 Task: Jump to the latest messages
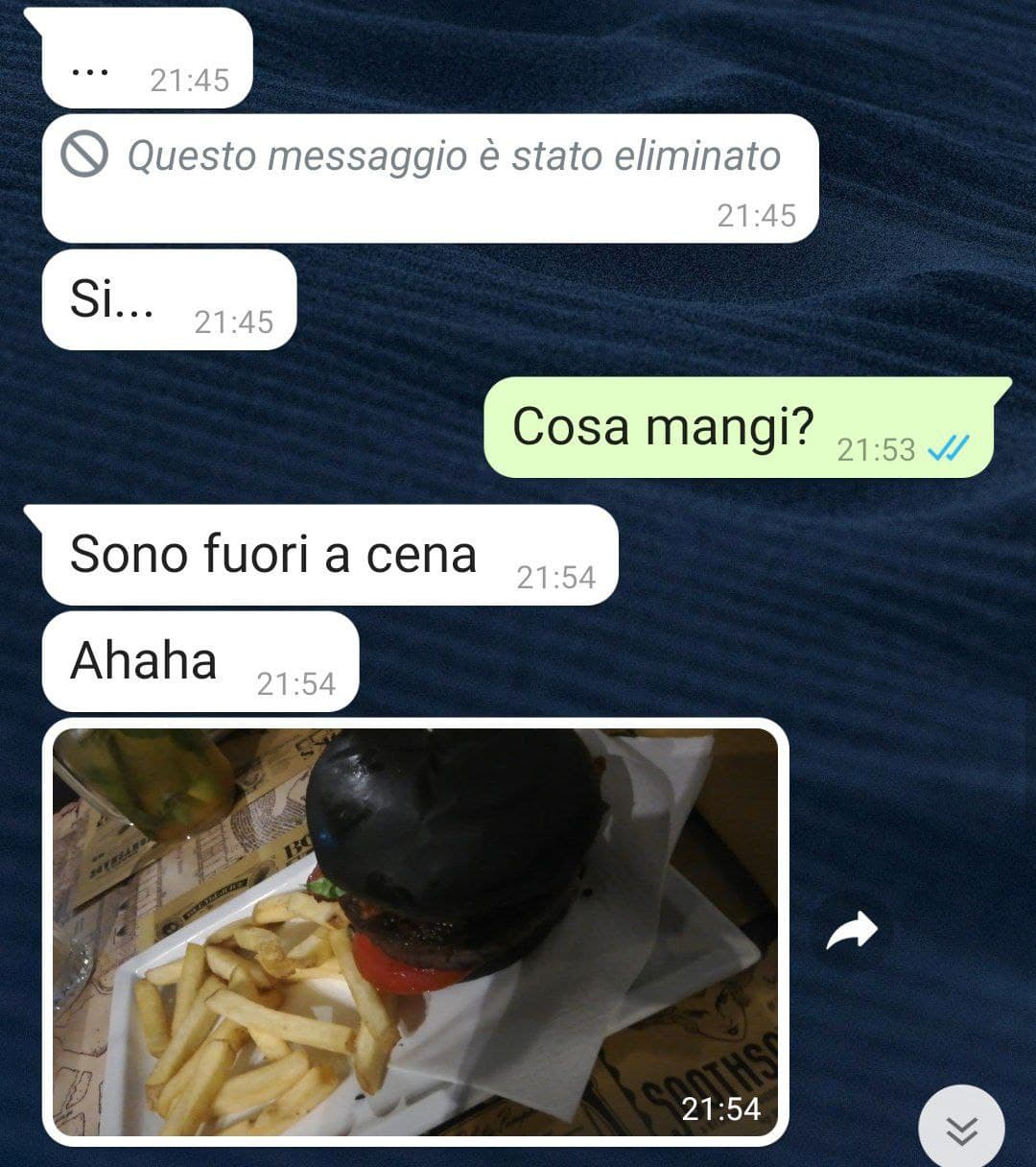(x=961, y=1131)
